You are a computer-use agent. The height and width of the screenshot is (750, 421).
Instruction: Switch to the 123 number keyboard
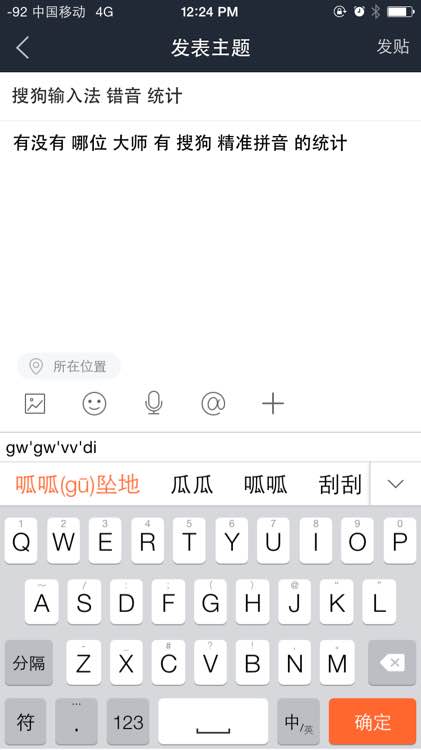tap(128, 721)
